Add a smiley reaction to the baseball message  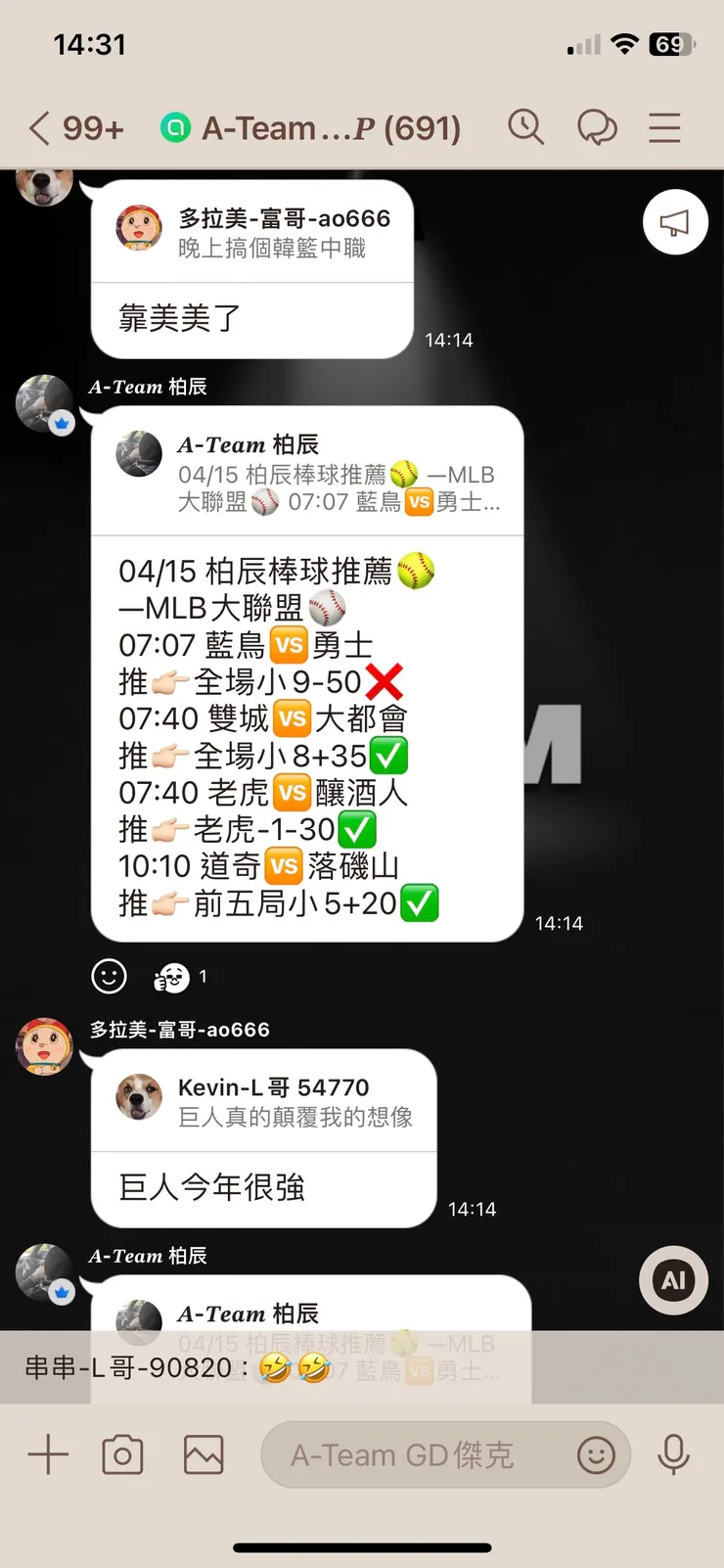(109, 976)
